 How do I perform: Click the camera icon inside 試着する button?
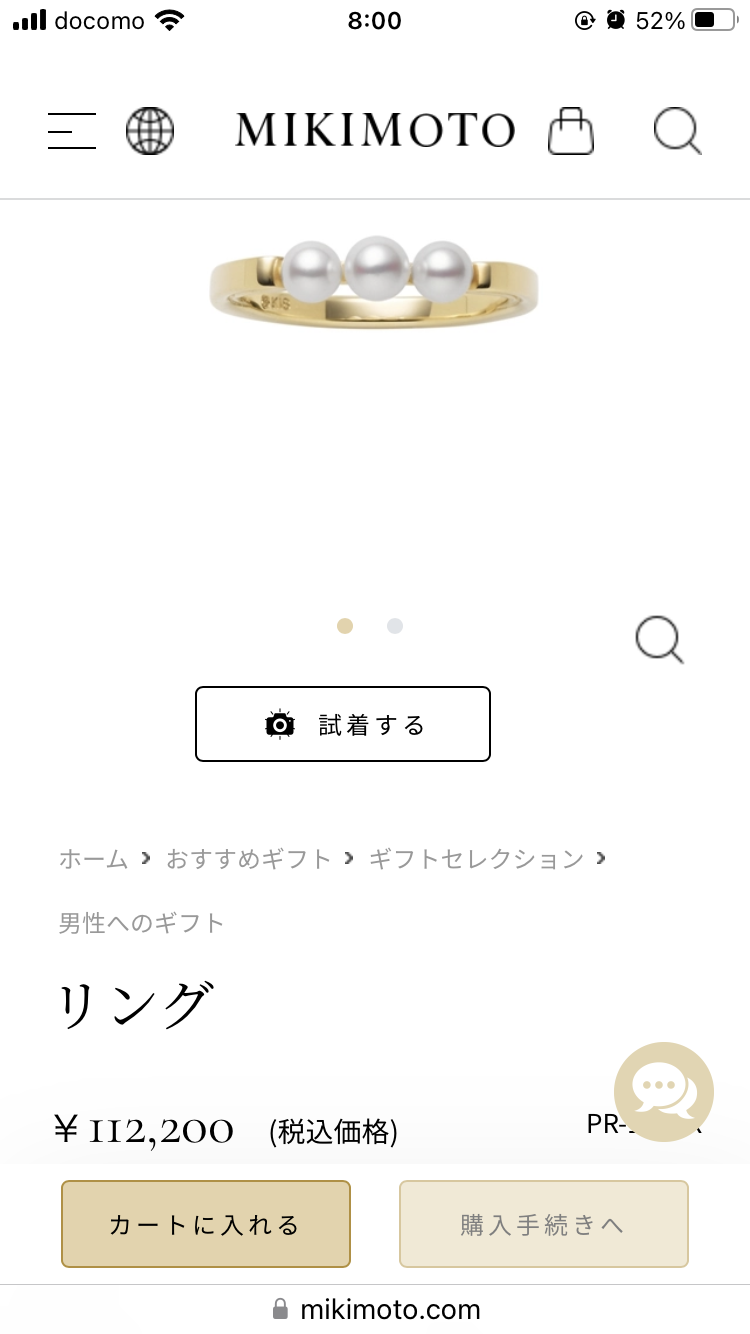(280, 724)
